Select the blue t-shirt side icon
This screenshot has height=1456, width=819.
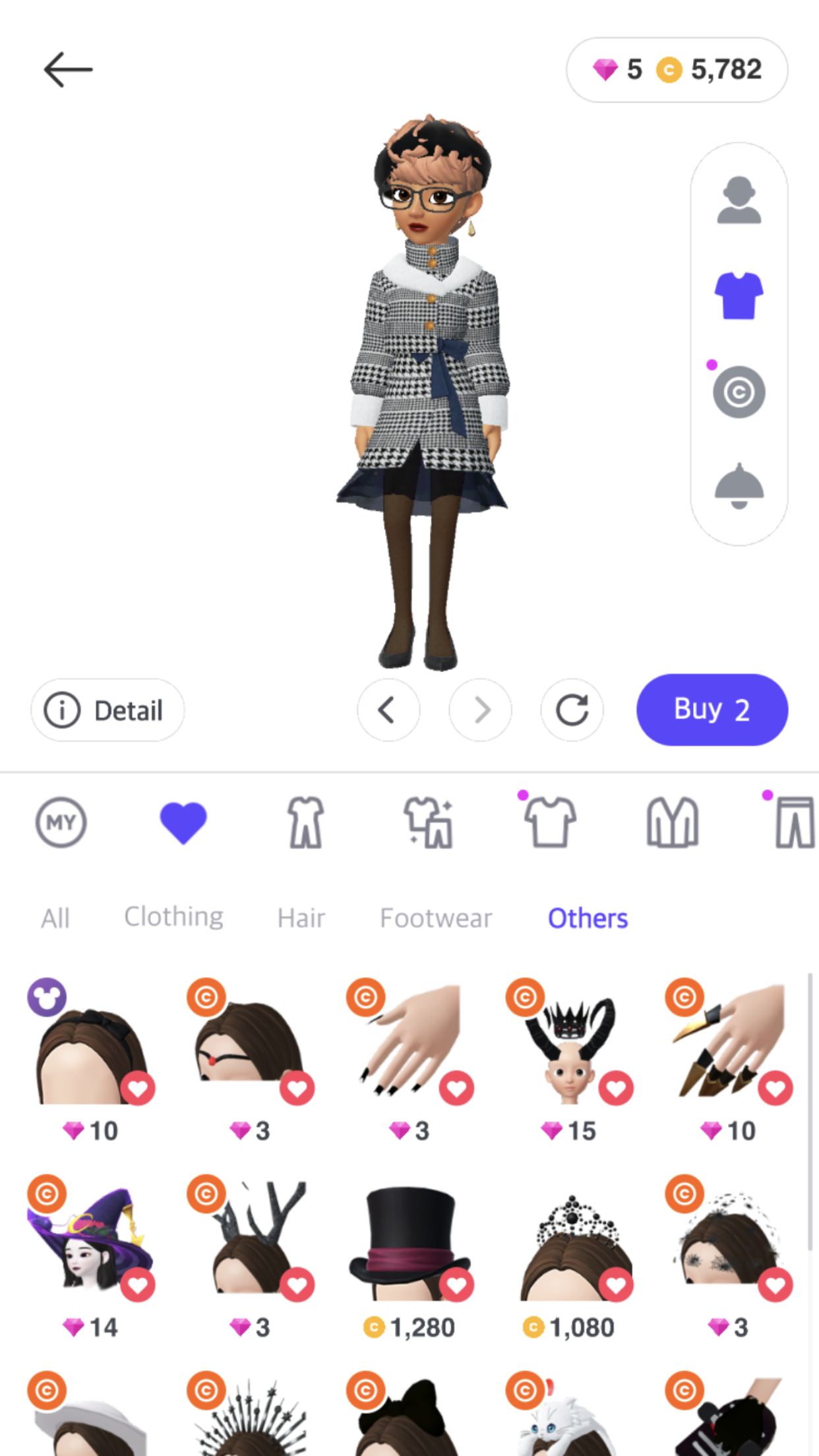pos(739,296)
